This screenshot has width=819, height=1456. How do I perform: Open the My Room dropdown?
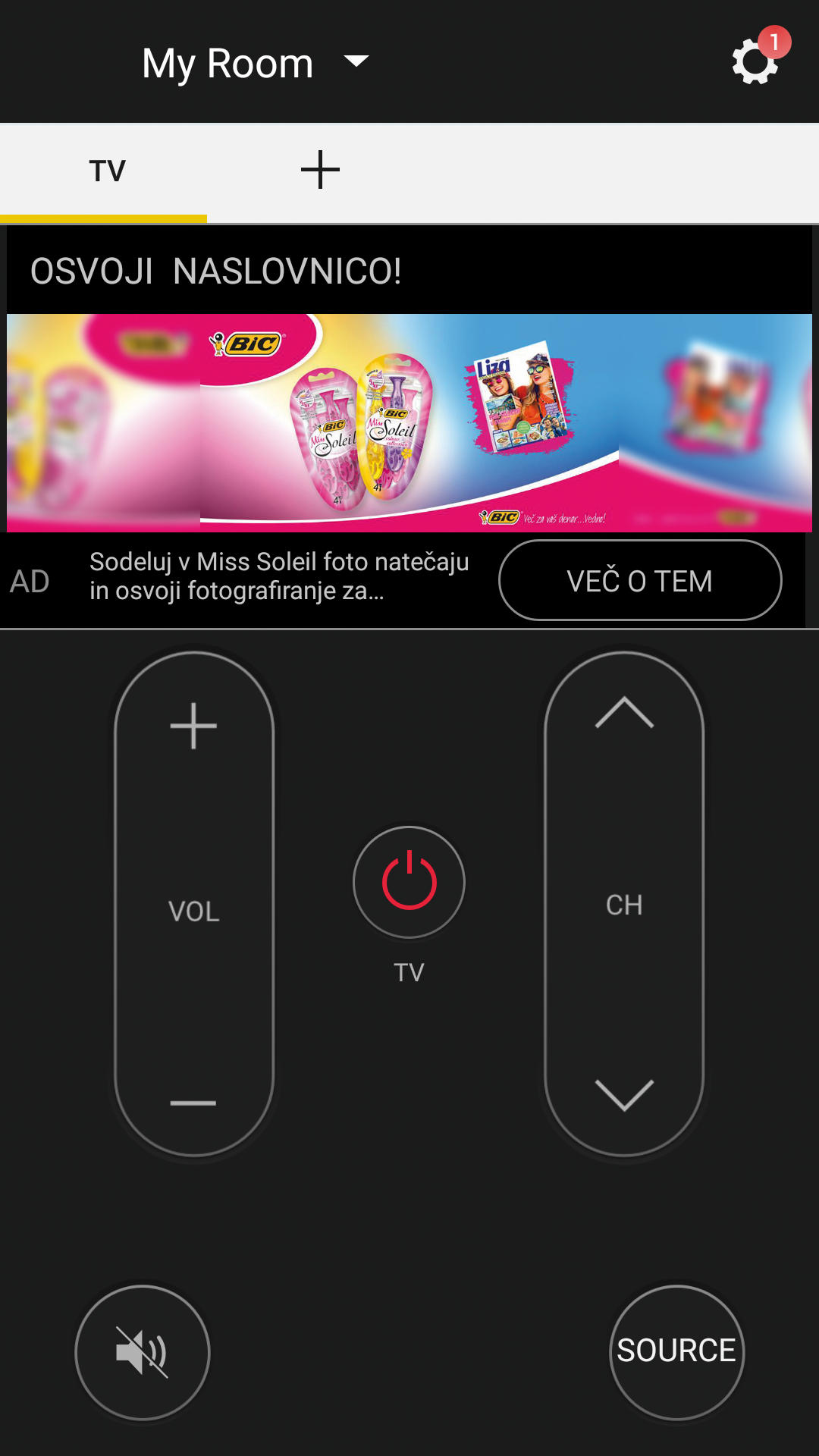(254, 62)
